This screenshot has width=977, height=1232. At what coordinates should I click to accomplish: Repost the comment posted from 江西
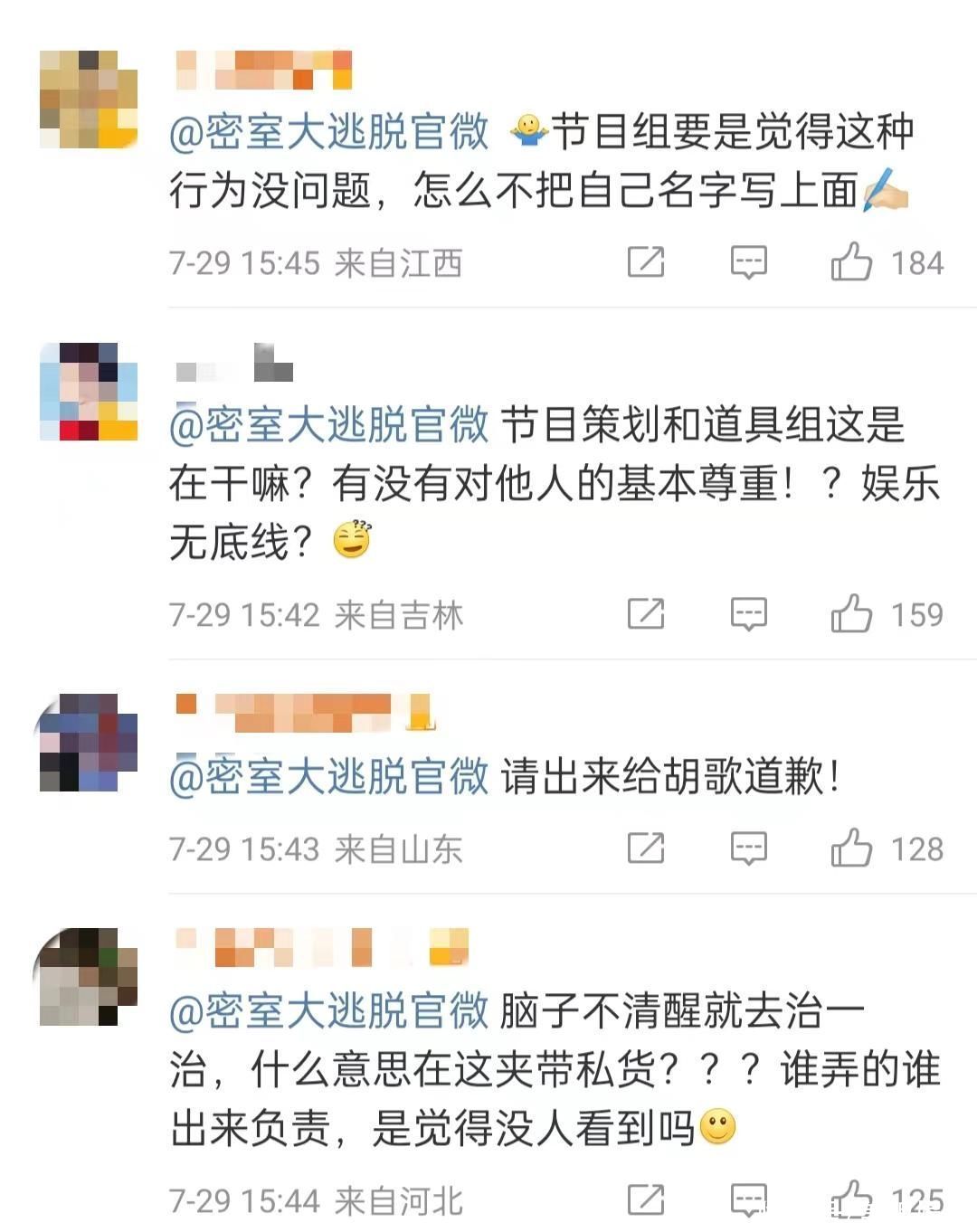pyautogui.click(x=646, y=262)
